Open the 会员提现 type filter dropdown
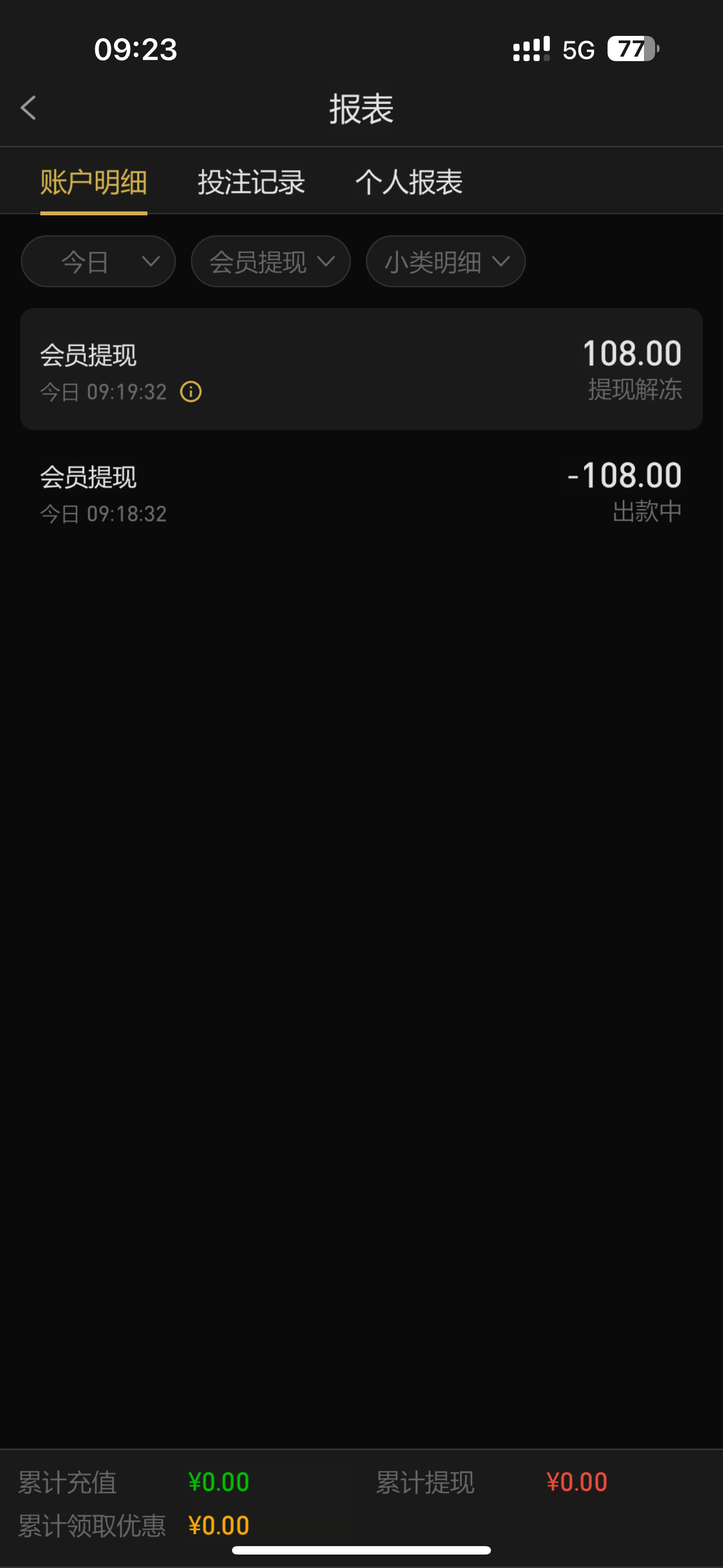Screen dimensions: 723x1568 coord(271,262)
